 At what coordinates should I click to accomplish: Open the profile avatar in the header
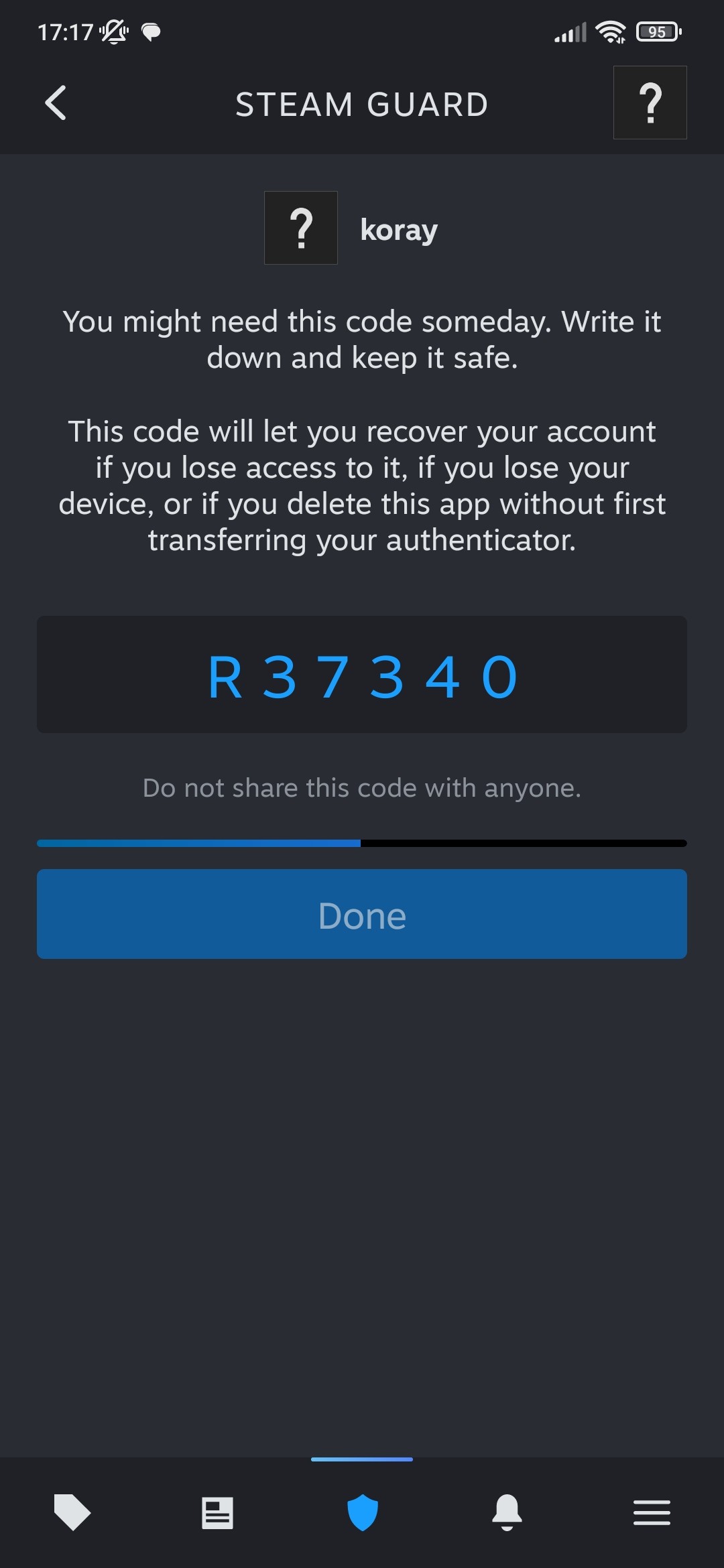[x=650, y=103]
